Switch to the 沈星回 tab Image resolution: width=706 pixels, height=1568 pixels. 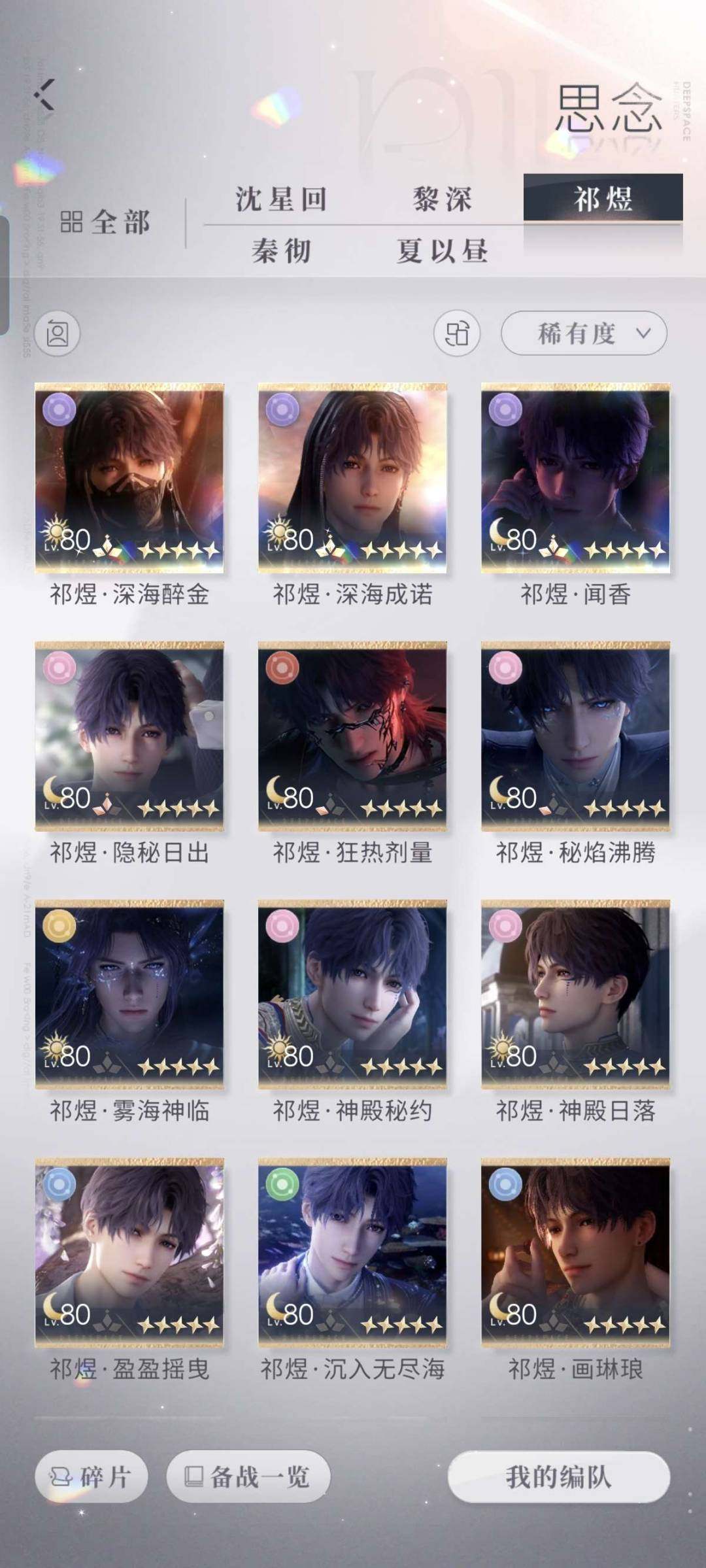(x=281, y=199)
